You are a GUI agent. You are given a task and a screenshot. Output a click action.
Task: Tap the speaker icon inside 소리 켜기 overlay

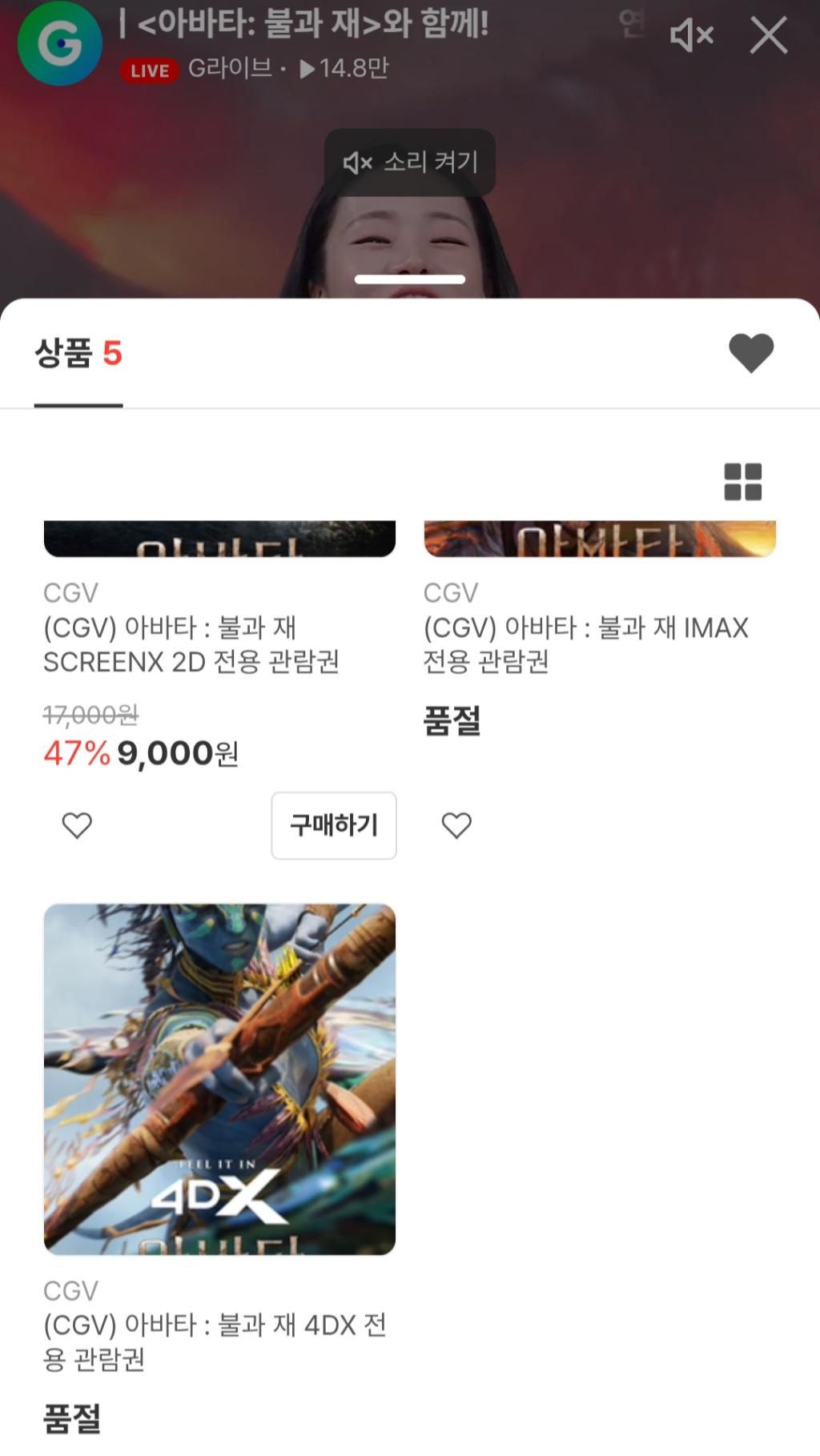click(357, 162)
